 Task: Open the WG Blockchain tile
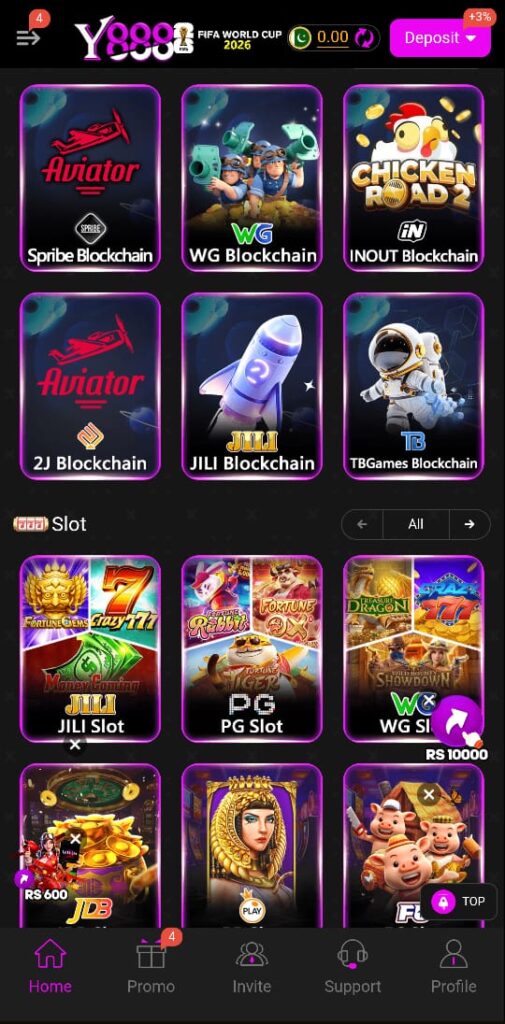[252, 178]
